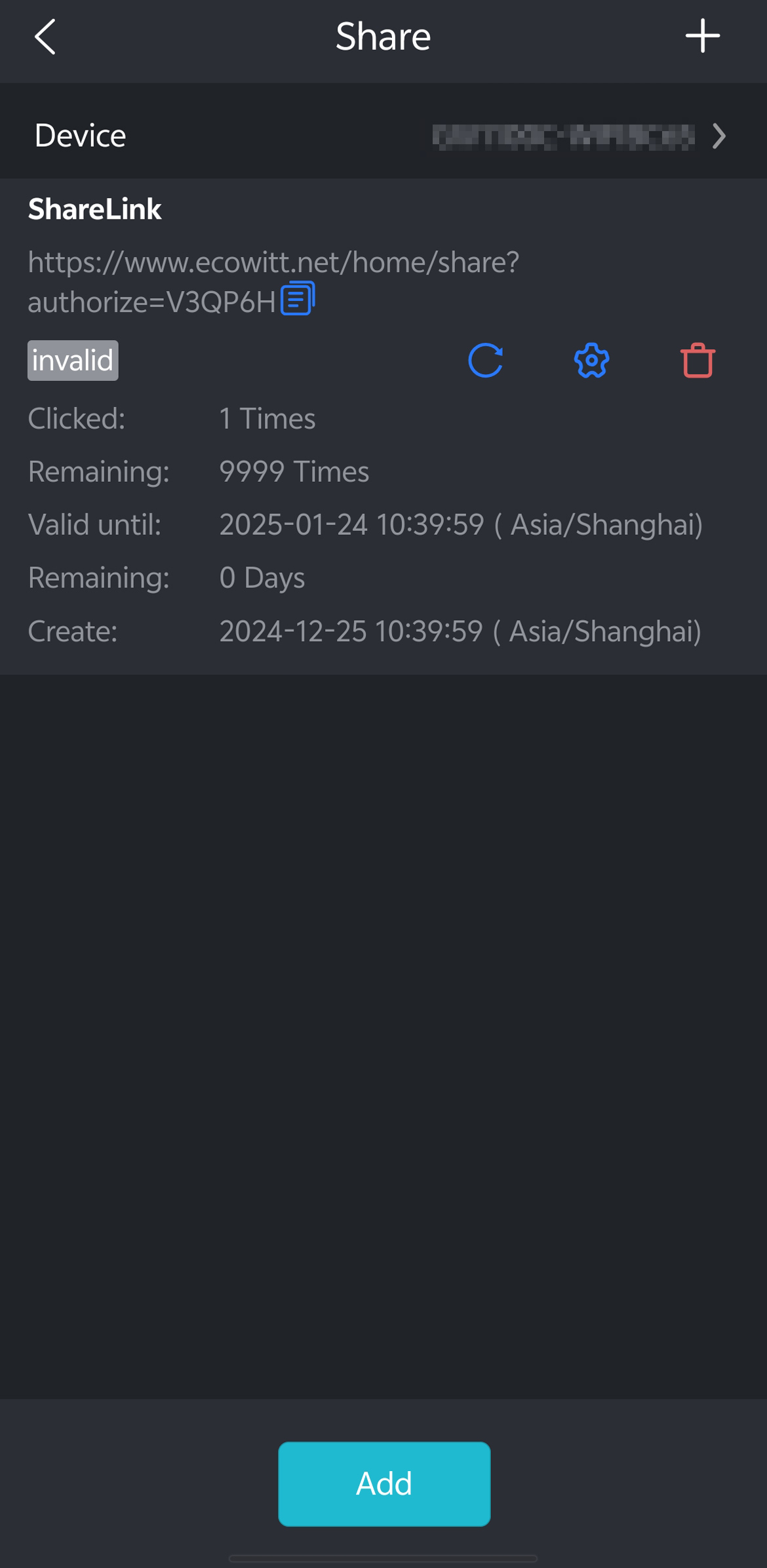The image size is (767, 1568).
Task: Copy the ShareLink URL
Action: [x=298, y=298]
